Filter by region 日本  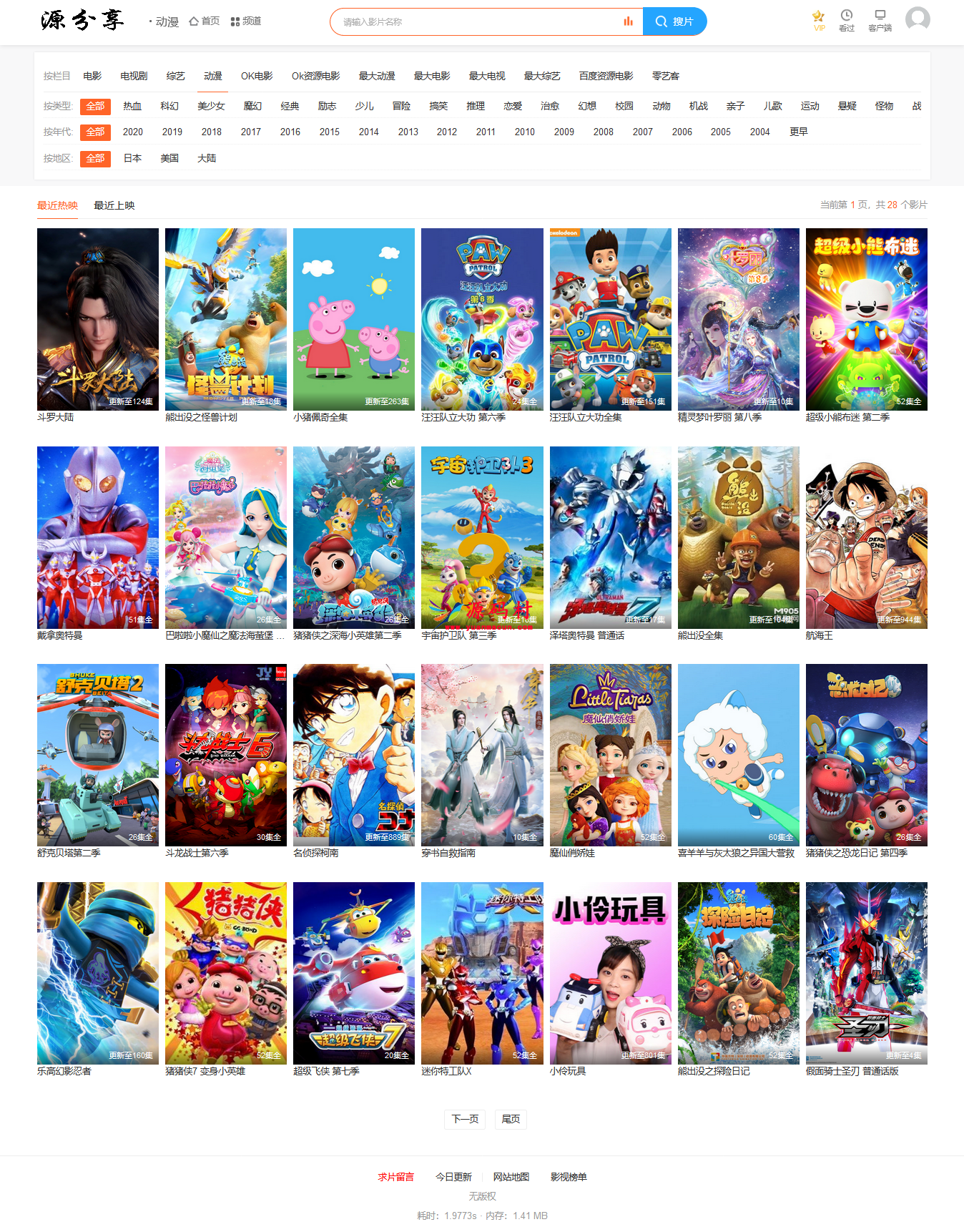[132, 158]
